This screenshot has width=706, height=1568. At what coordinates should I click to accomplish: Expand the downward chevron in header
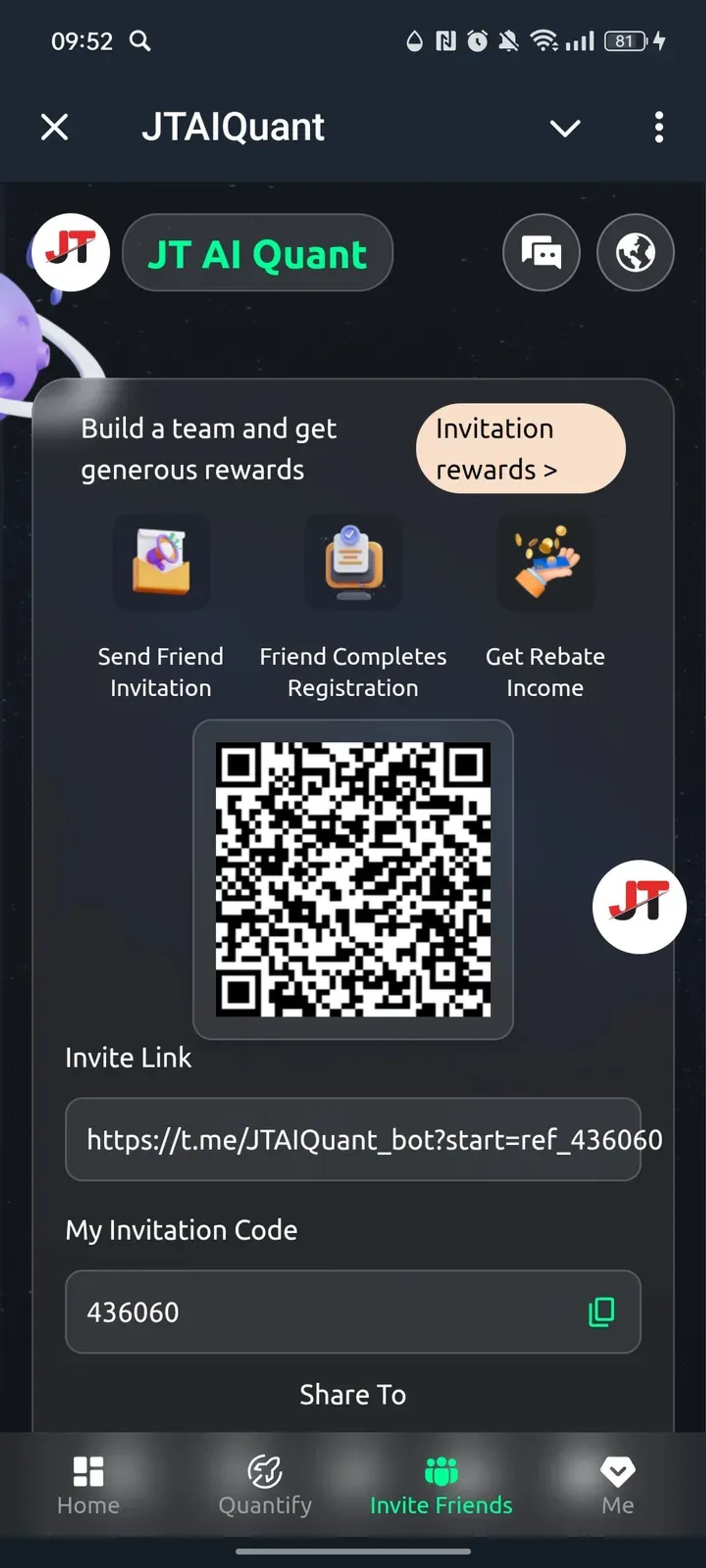[565, 128]
